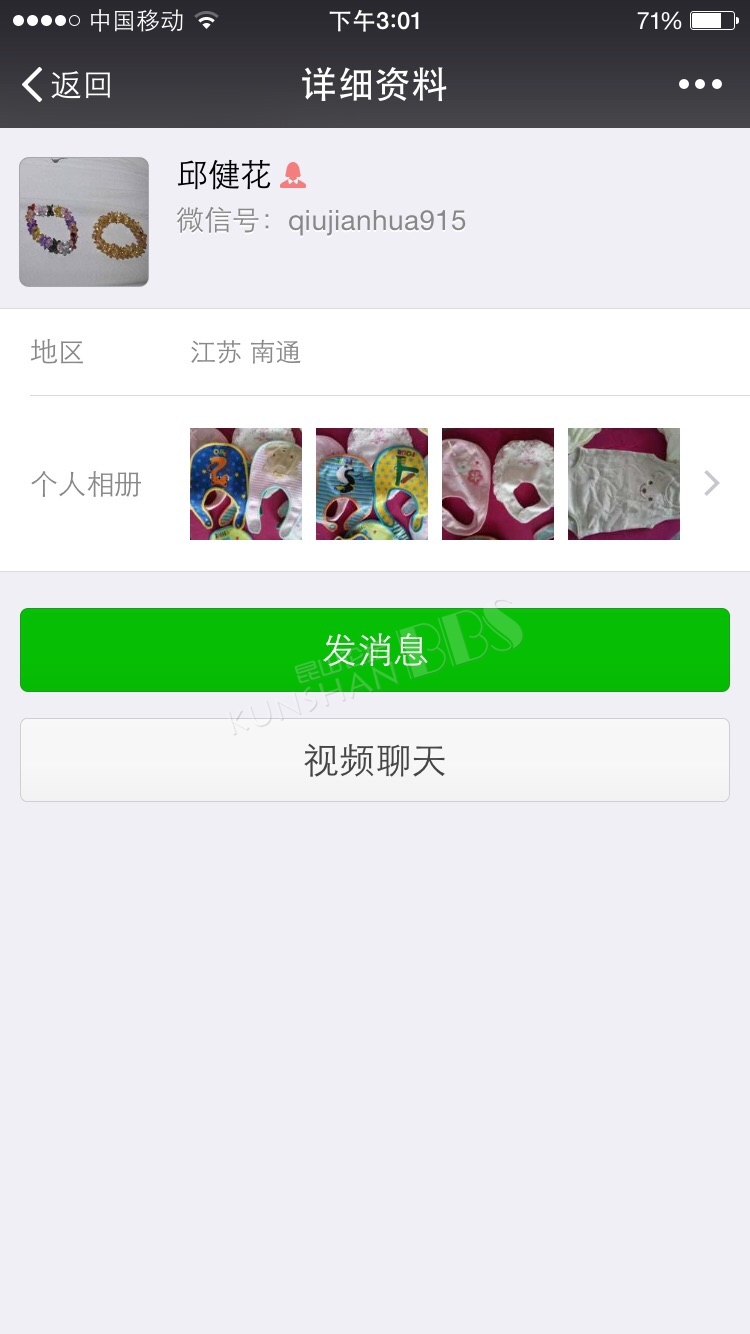The image size is (750, 1334).
Task: Tap the green 发消息 button
Action: click(375, 650)
